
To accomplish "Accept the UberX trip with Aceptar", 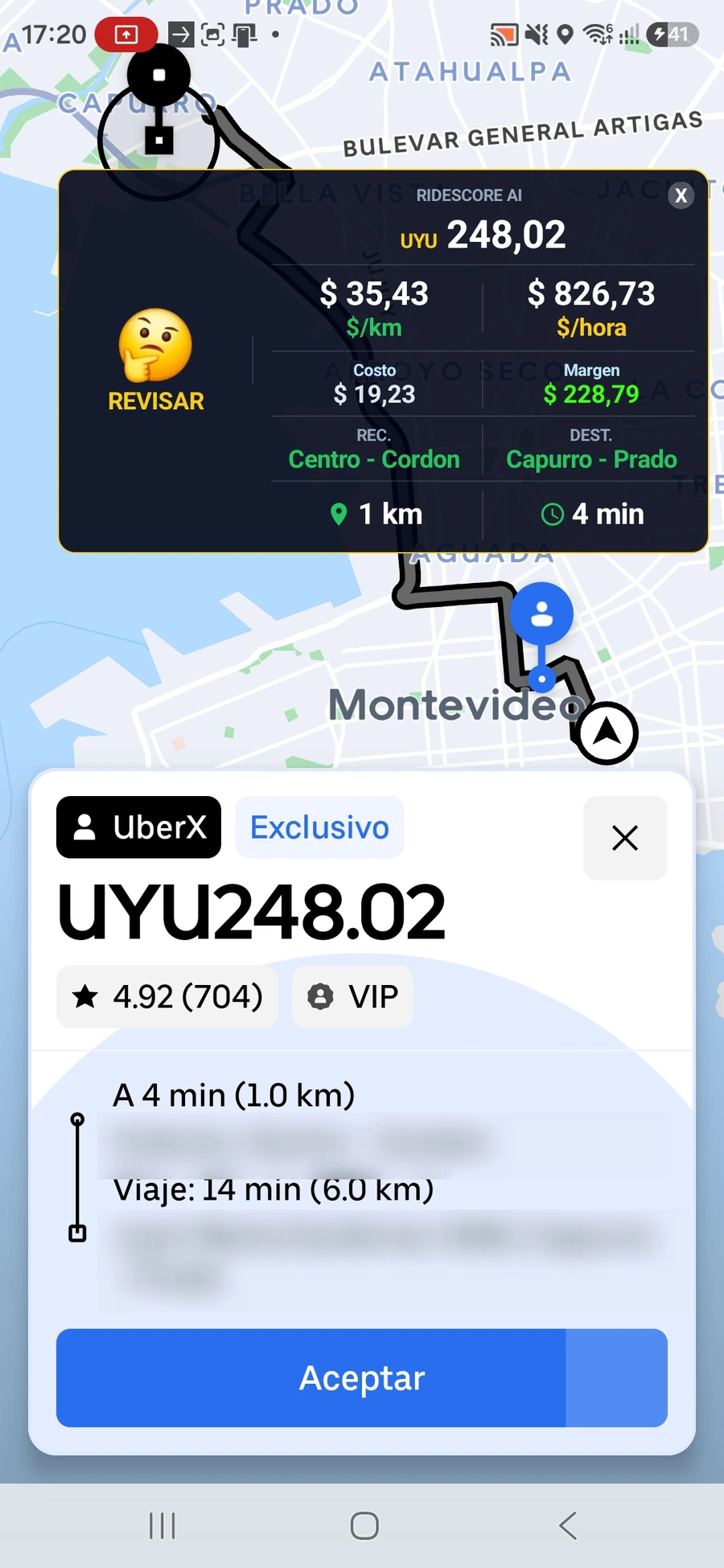I will click(x=362, y=1377).
